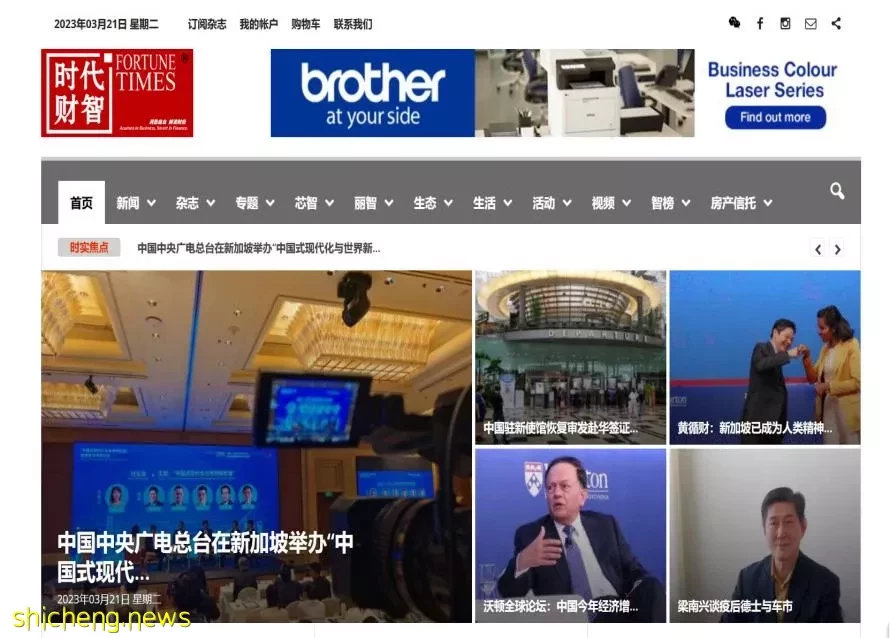Open 订阅杂志 link
Viewport: 890px width, 638px height.
[207, 24]
